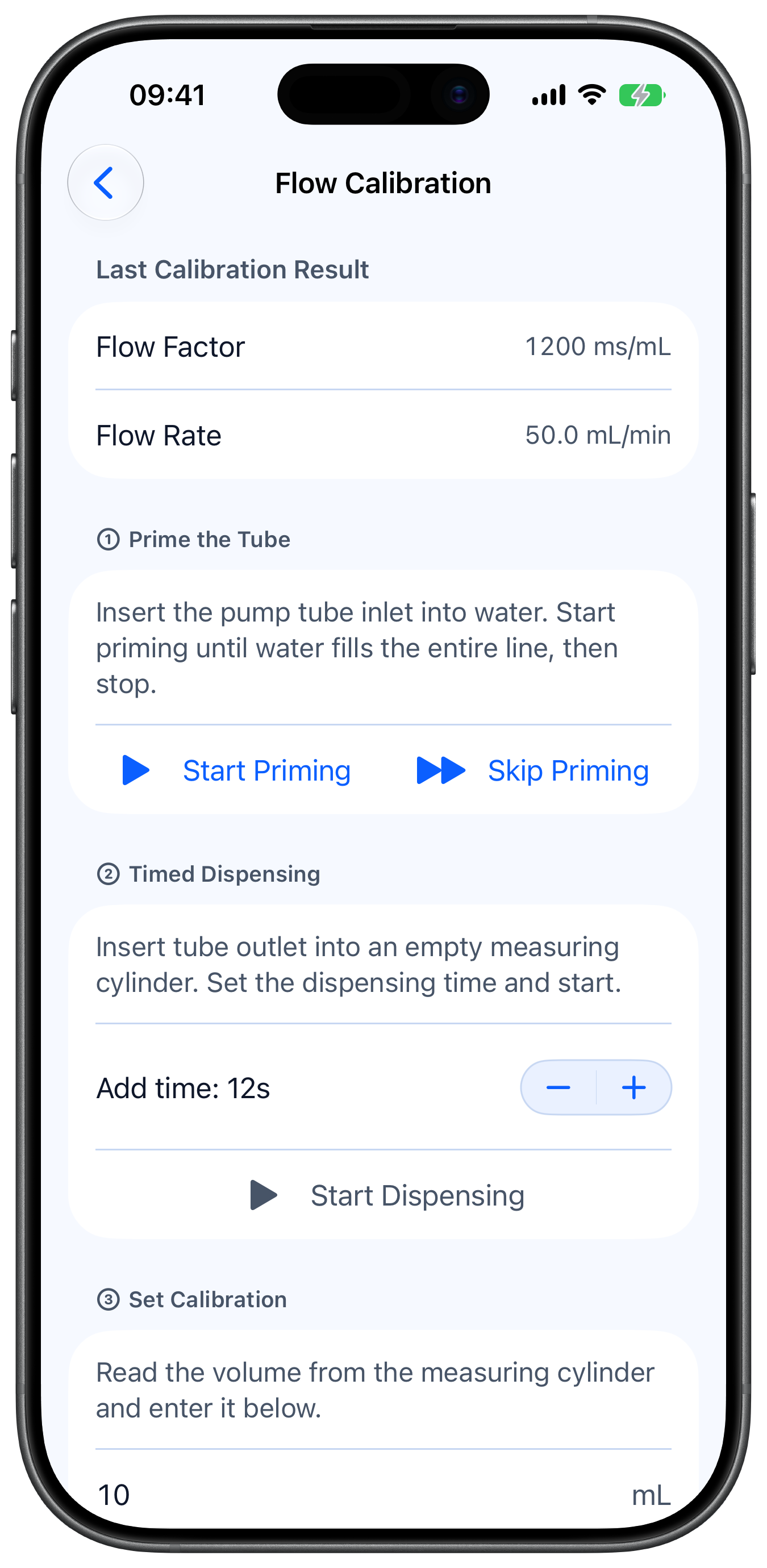Image resolution: width=767 pixels, height=1568 pixels.
Task: Start Priming the tube
Action: click(x=236, y=770)
